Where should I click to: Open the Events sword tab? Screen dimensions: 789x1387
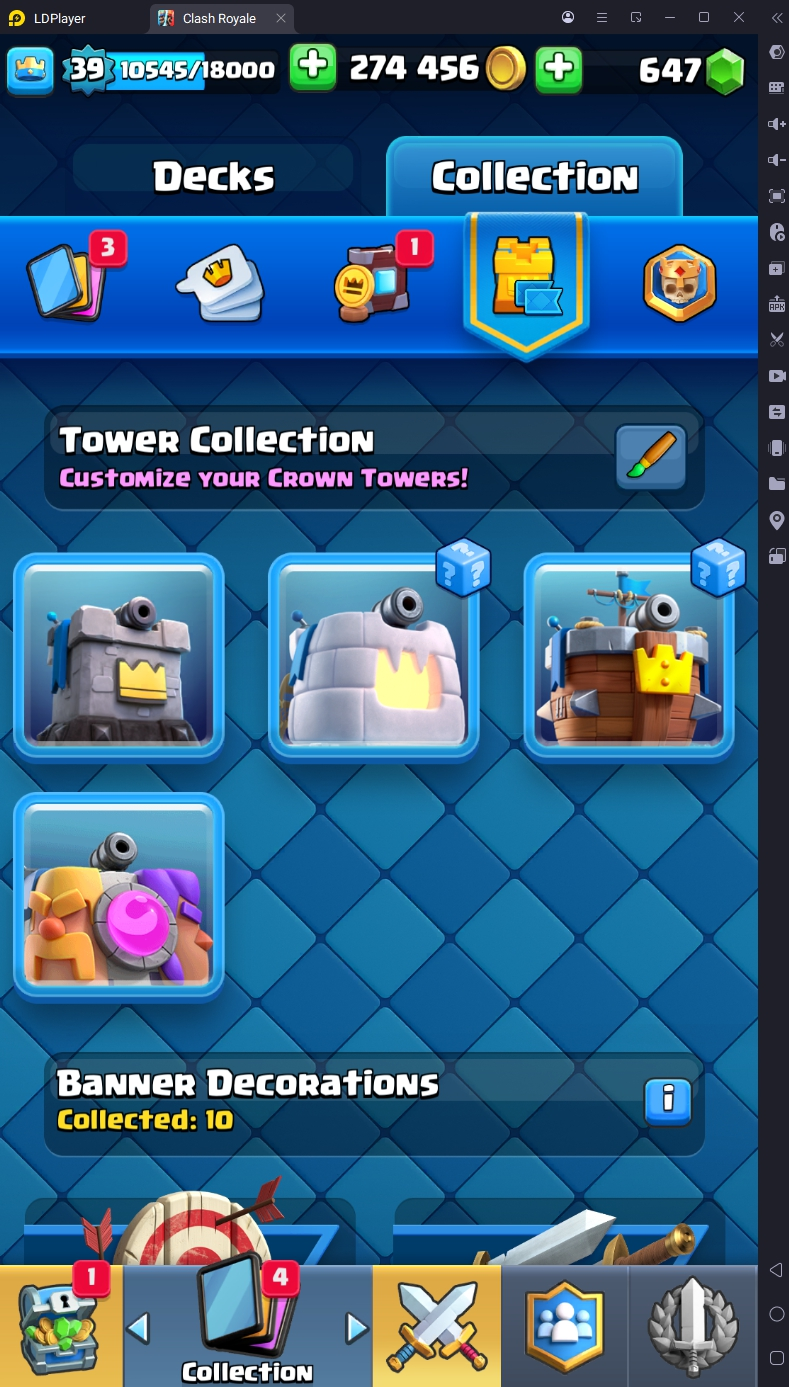[693, 1325]
